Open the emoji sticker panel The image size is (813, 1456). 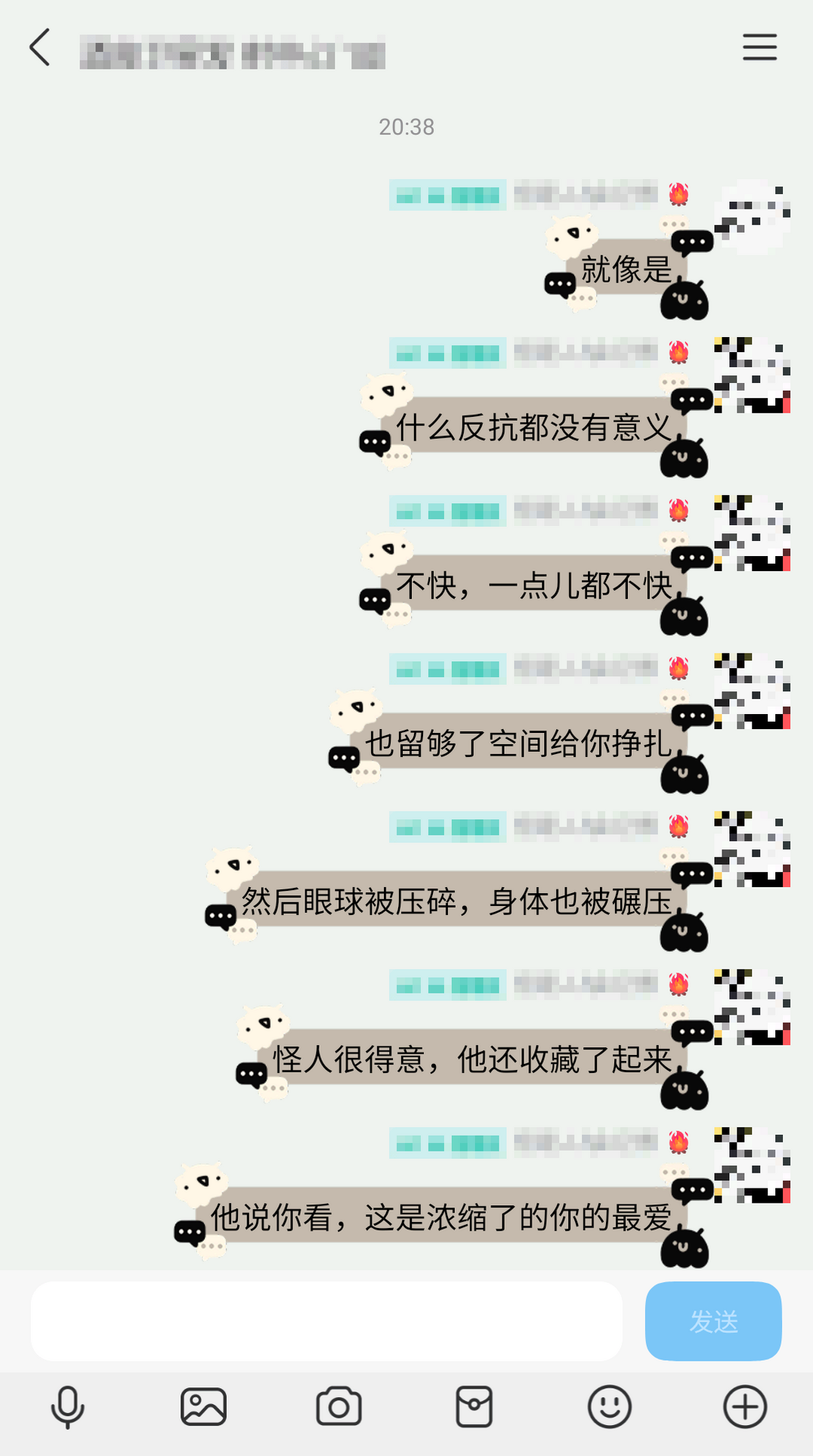610,1407
